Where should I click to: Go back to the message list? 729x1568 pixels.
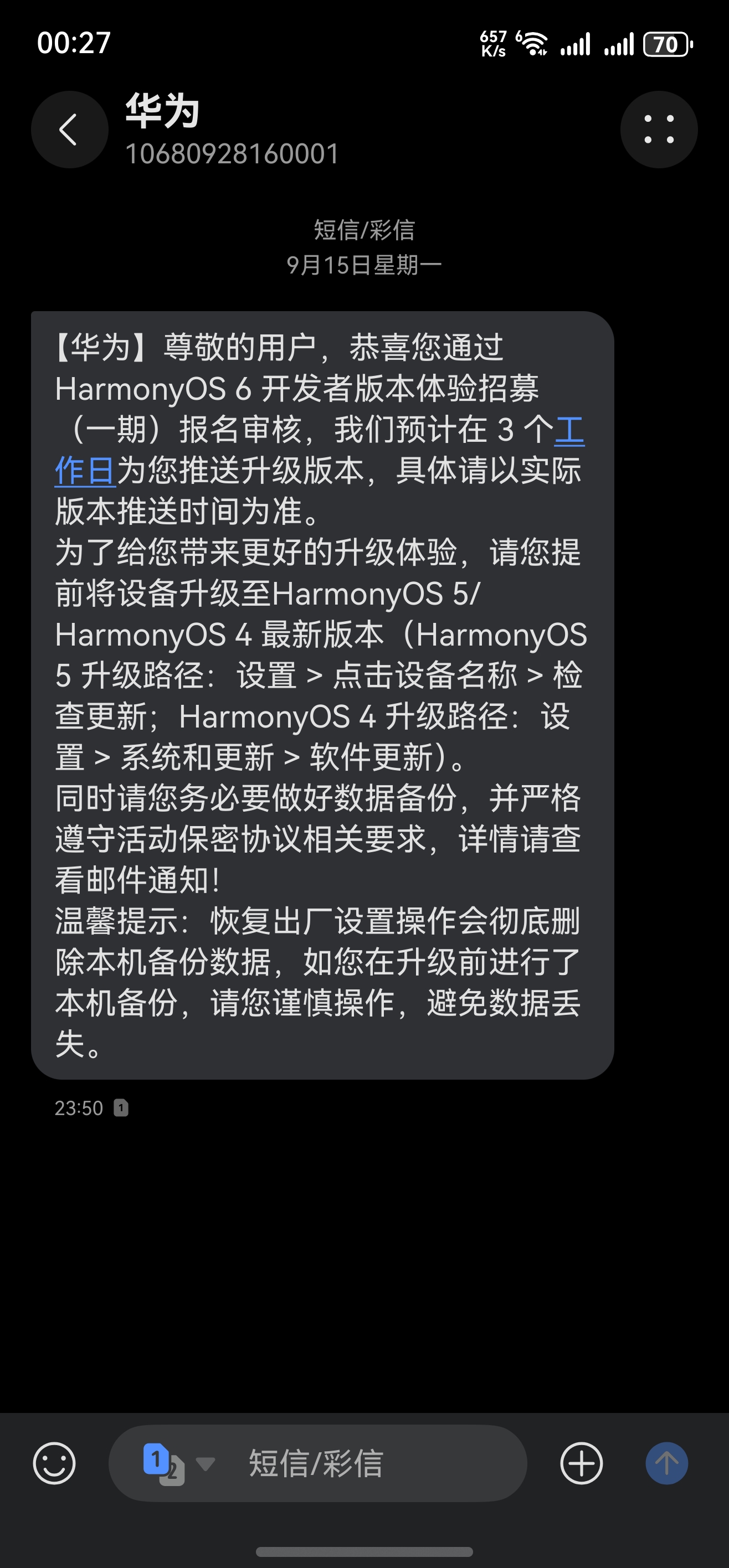point(69,130)
